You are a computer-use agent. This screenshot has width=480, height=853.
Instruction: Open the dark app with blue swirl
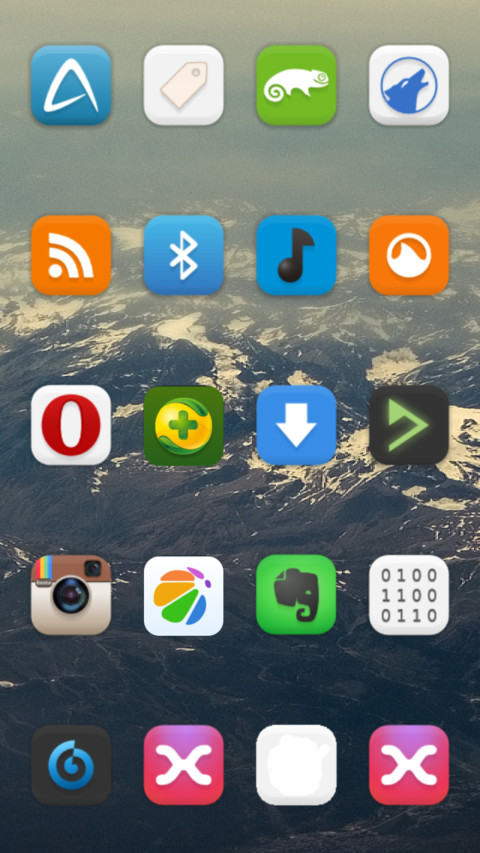(71, 765)
